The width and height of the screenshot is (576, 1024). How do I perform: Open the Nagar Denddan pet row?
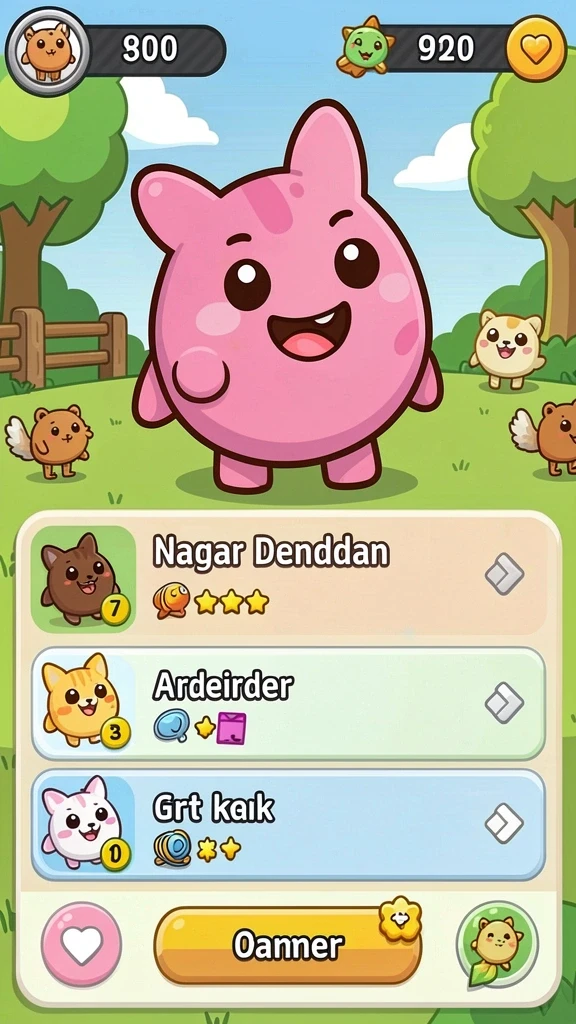tap(289, 579)
